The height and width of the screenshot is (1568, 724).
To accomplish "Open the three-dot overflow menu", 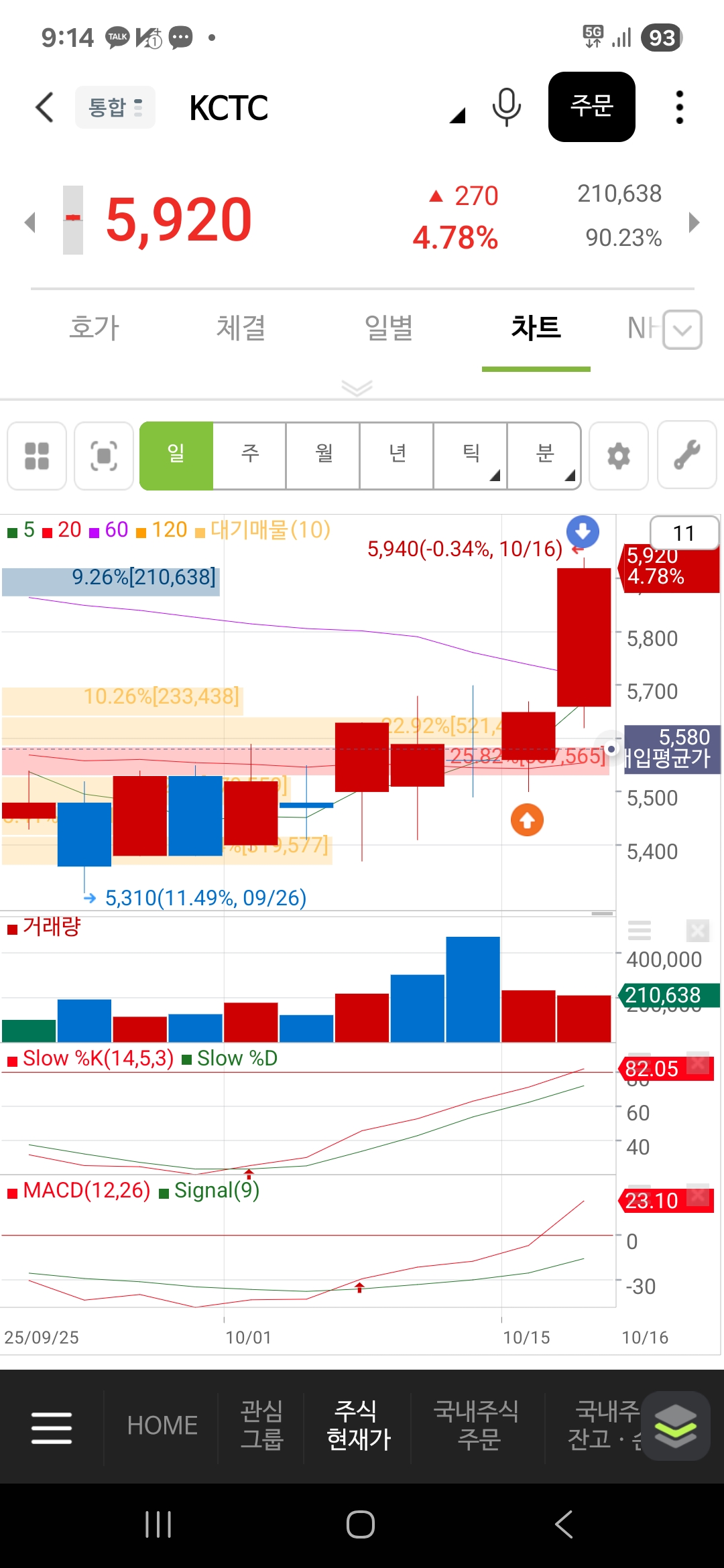I will pyautogui.click(x=679, y=107).
